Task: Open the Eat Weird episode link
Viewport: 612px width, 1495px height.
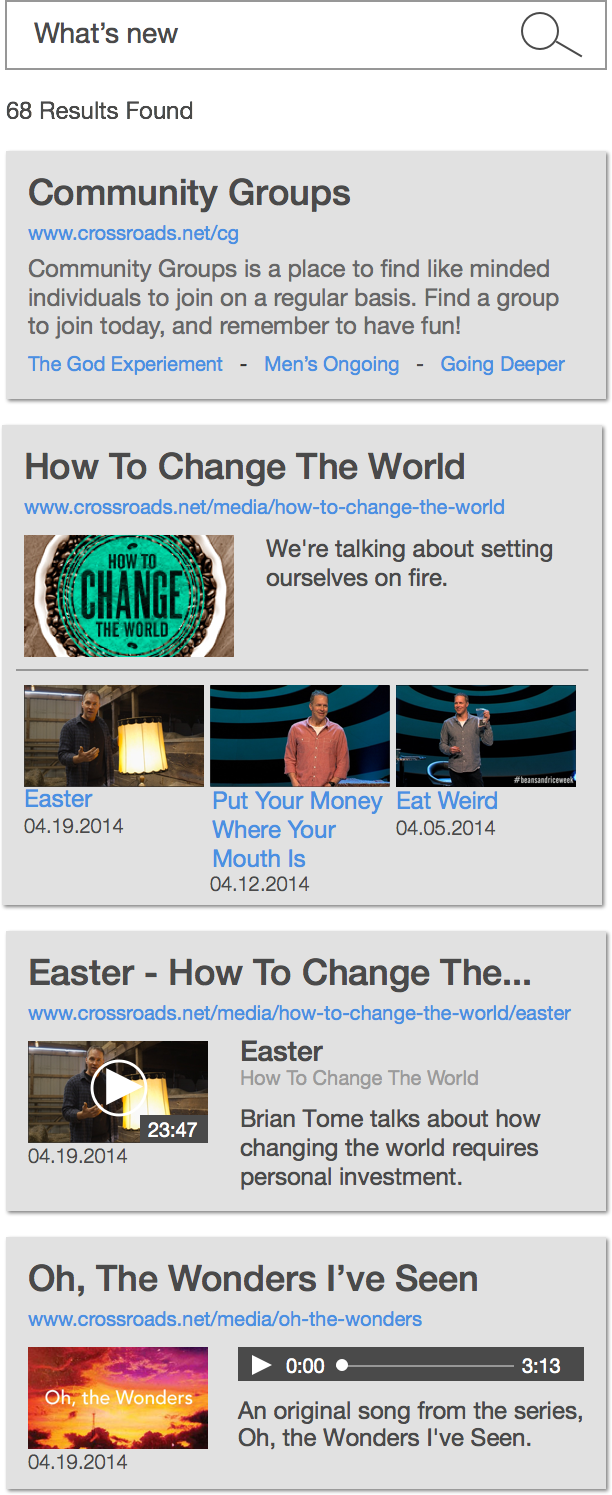Action: click(447, 801)
